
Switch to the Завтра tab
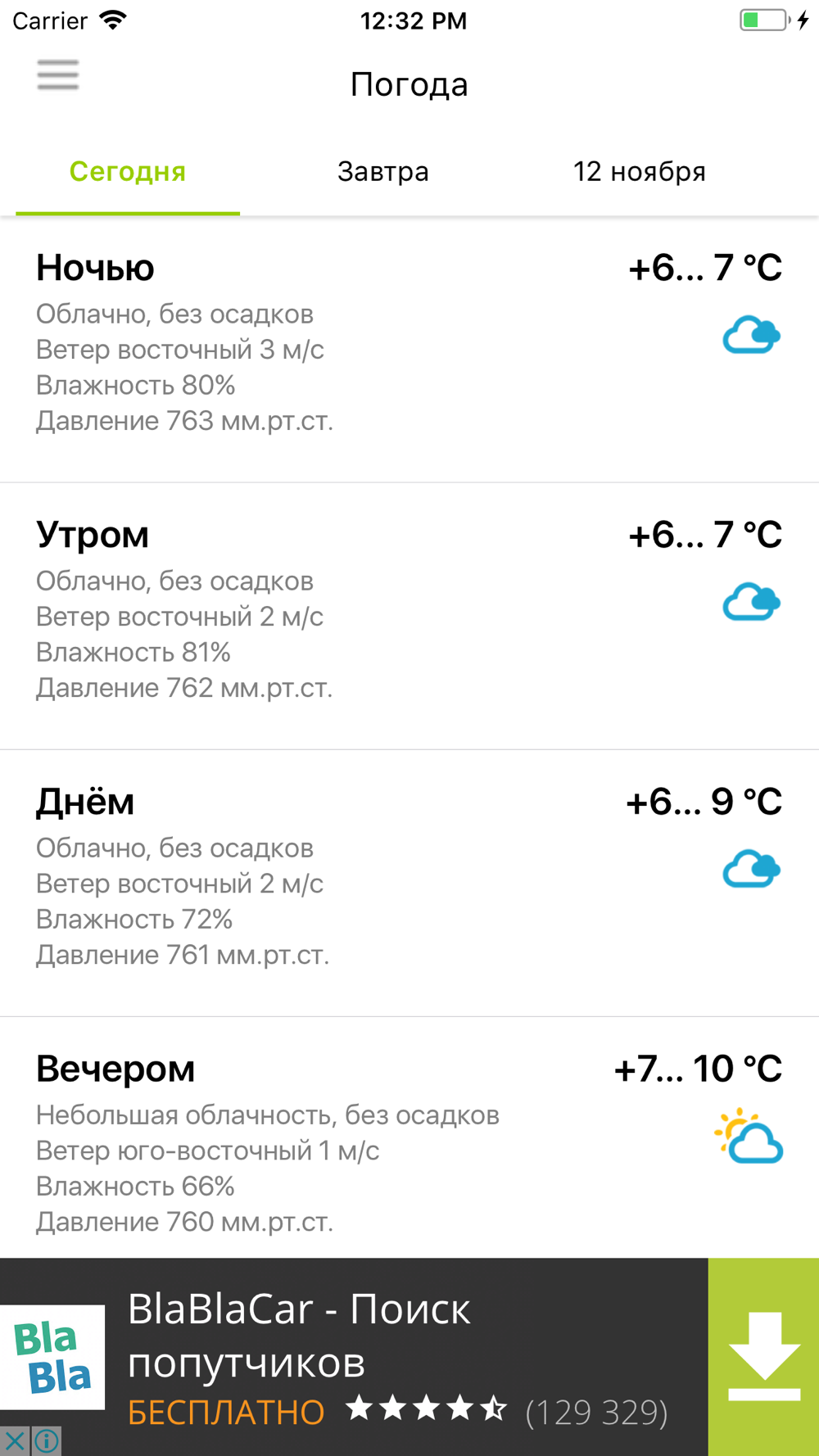[x=383, y=171]
